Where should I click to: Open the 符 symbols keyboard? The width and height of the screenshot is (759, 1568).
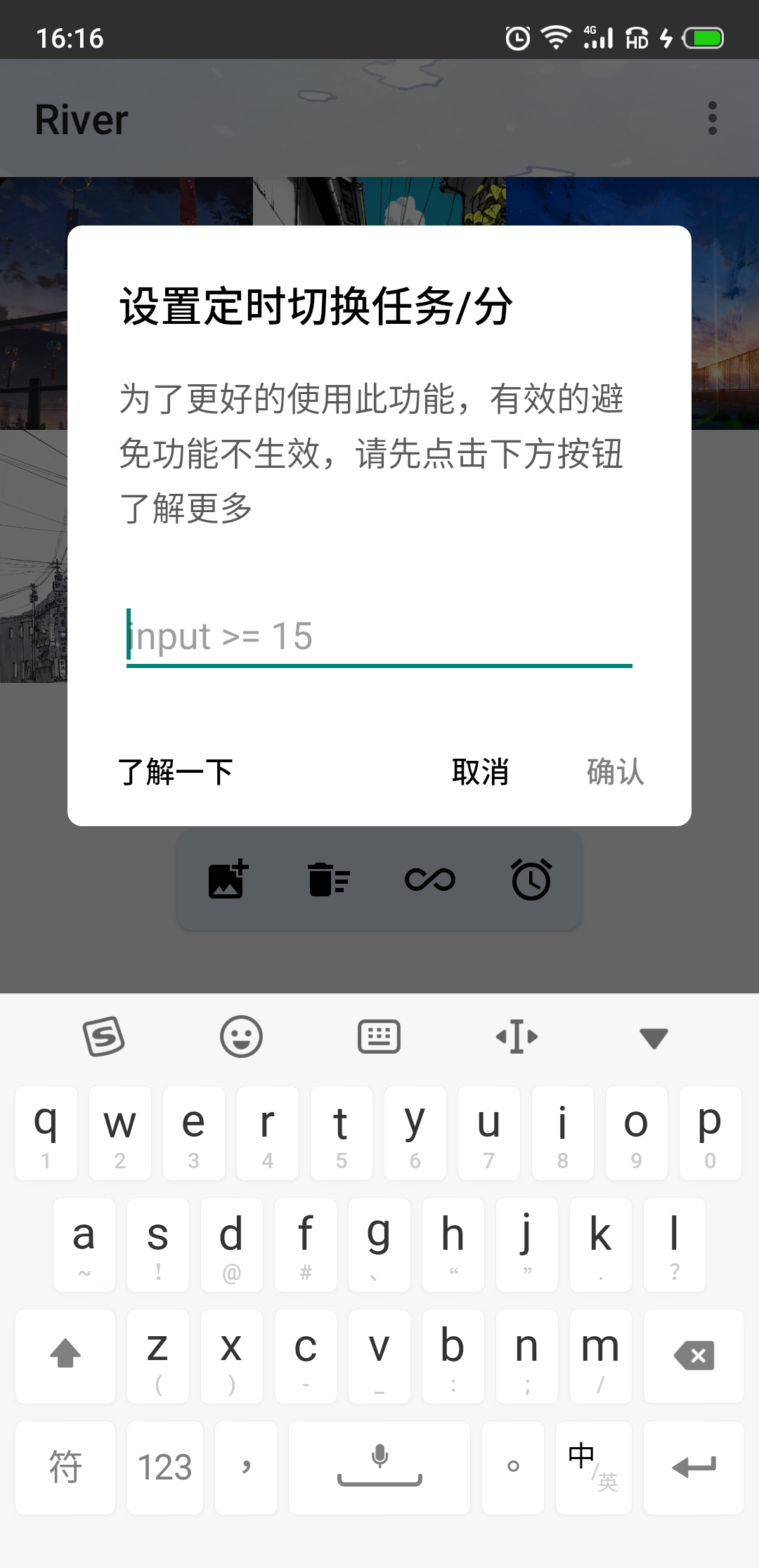click(65, 1468)
